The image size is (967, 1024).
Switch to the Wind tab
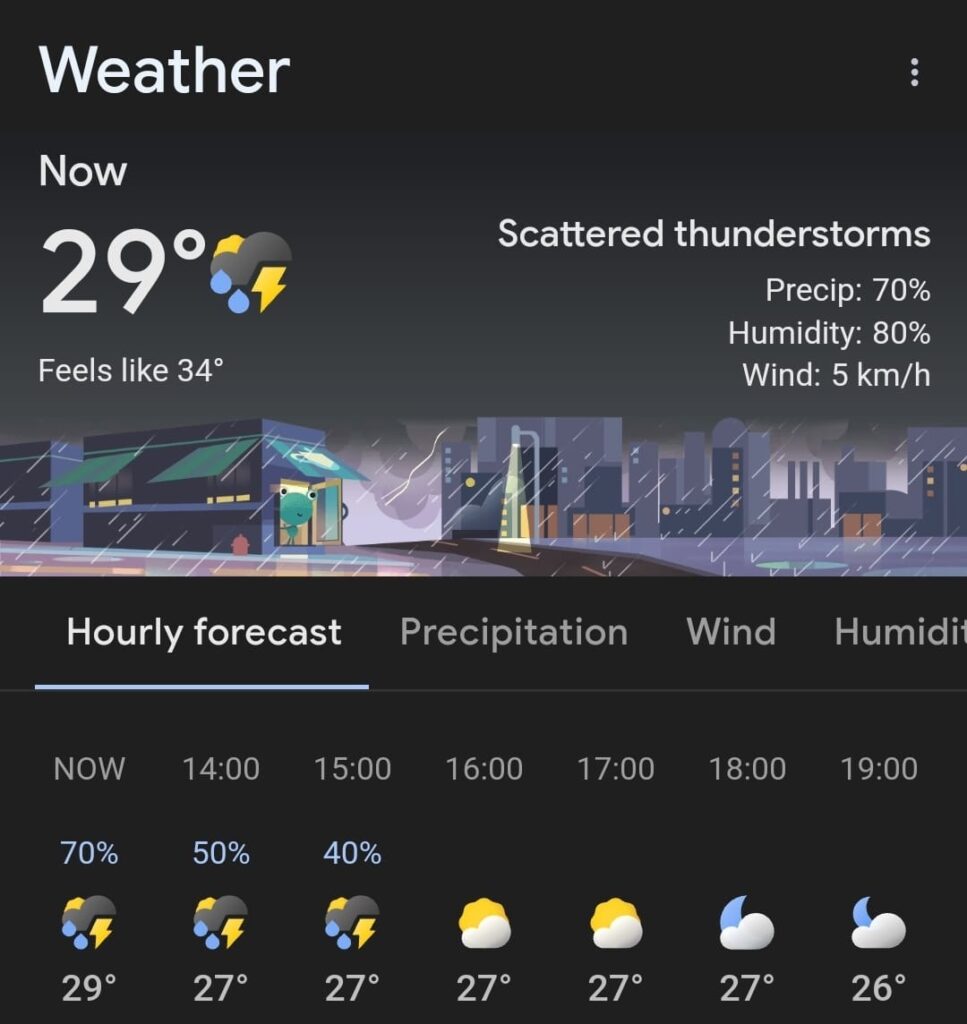pyautogui.click(x=730, y=633)
